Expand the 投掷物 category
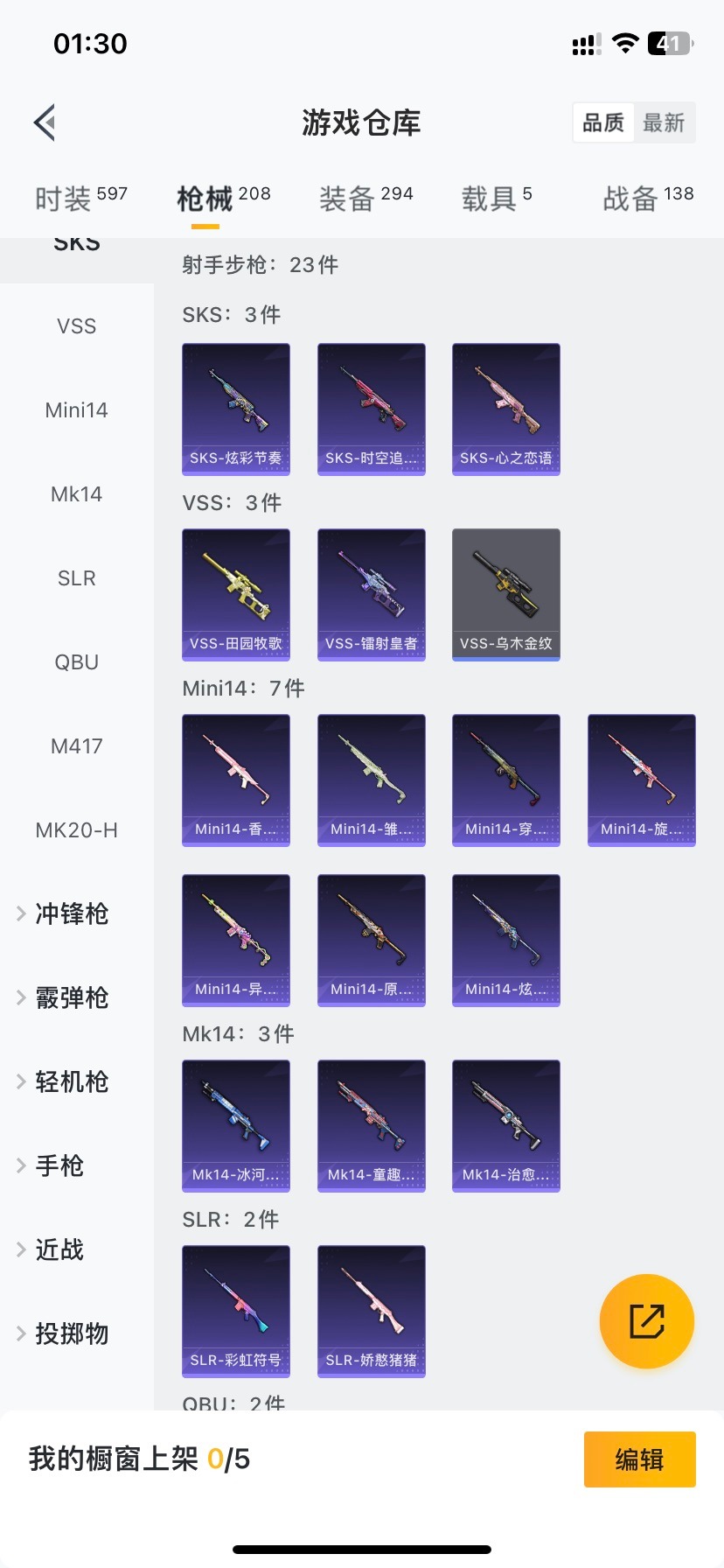The image size is (724, 1568). point(72,1334)
